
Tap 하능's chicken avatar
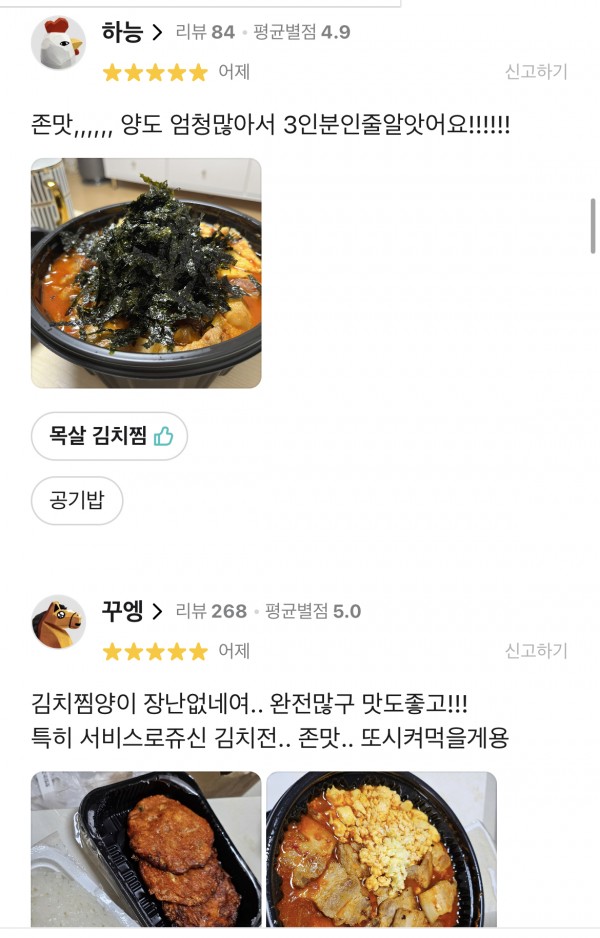click(x=58, y=43)
